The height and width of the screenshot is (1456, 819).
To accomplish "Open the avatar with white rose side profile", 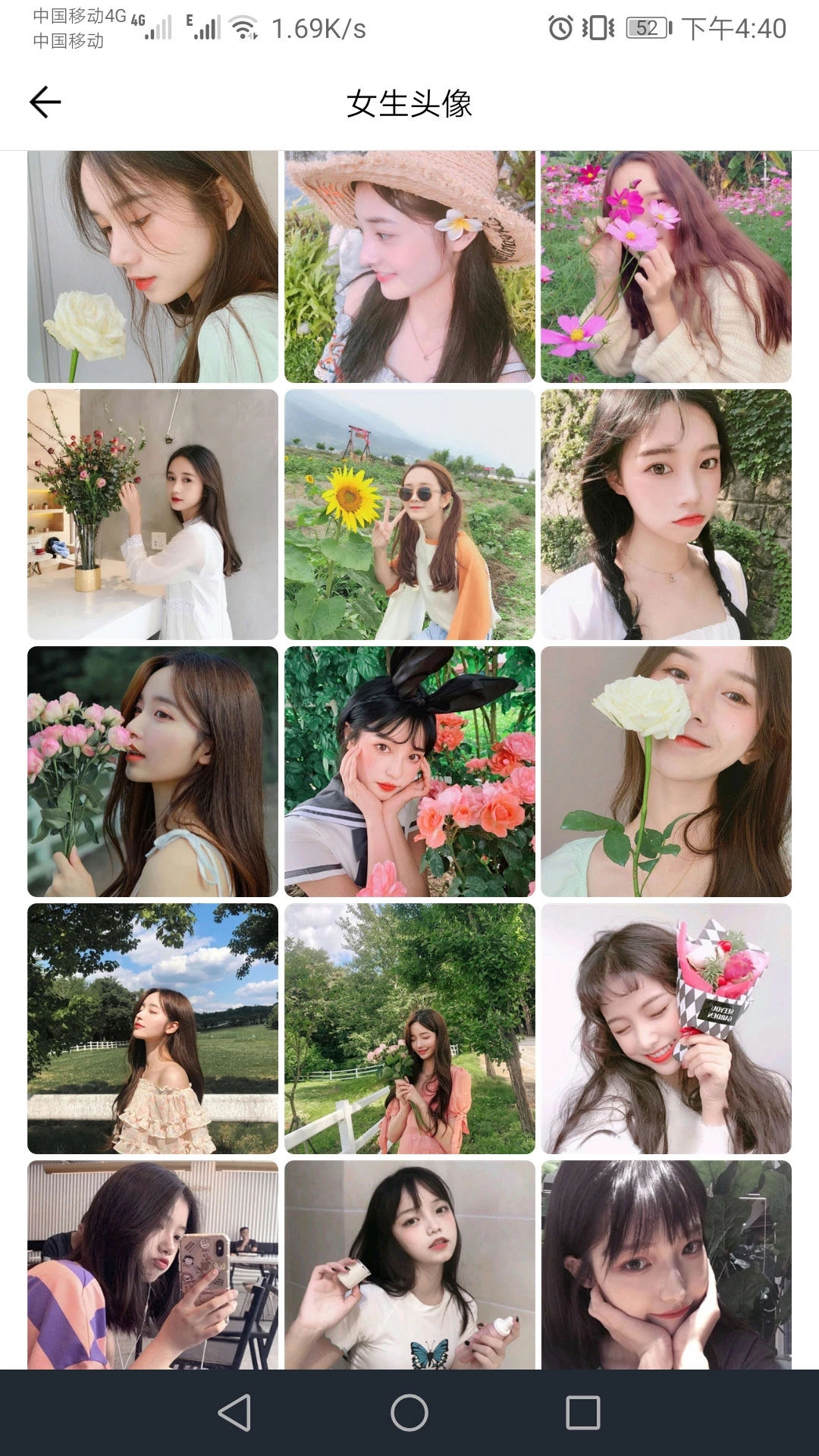I will [x=152, y=266].
